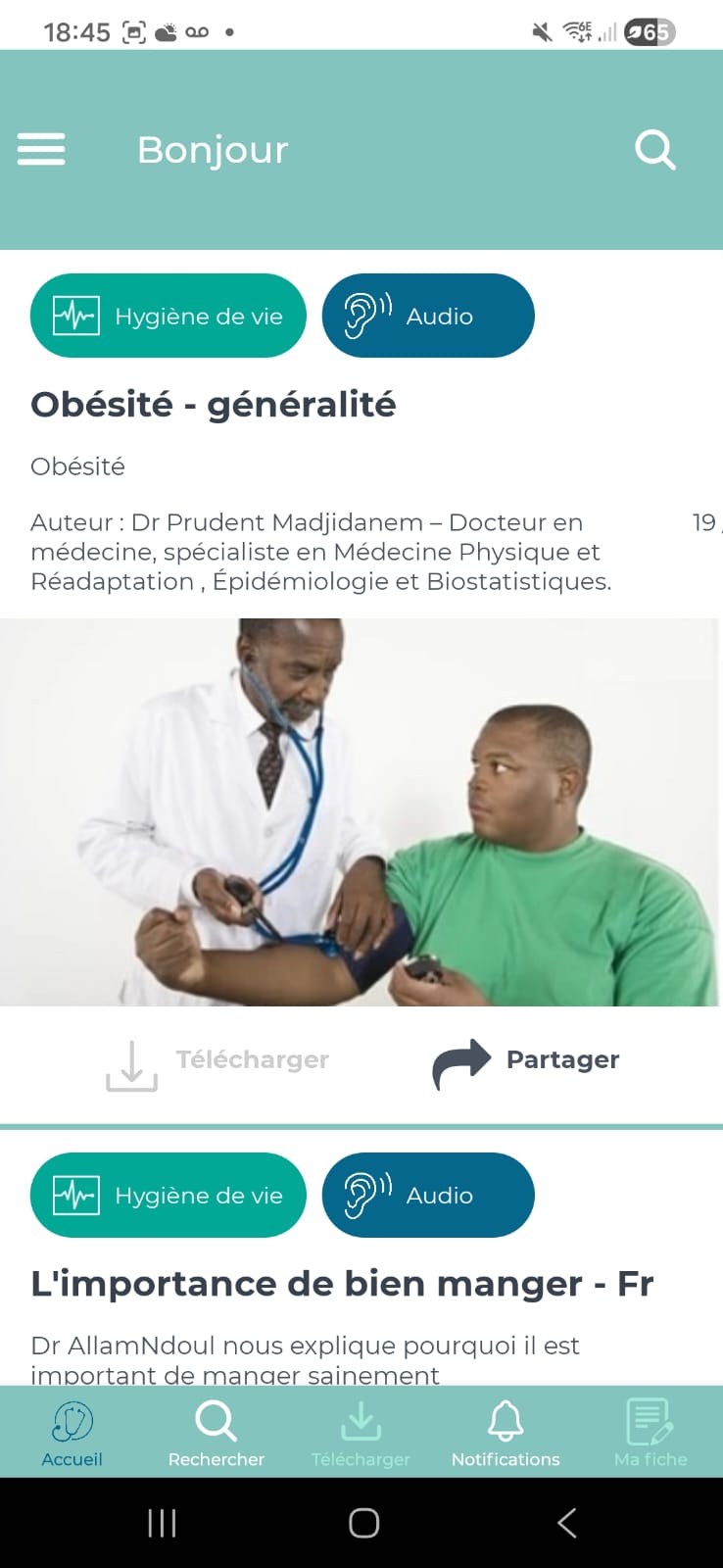Select Hygiène de vie chip above Obésité article
Viewport: 723px width, 1568px height.
169,316
